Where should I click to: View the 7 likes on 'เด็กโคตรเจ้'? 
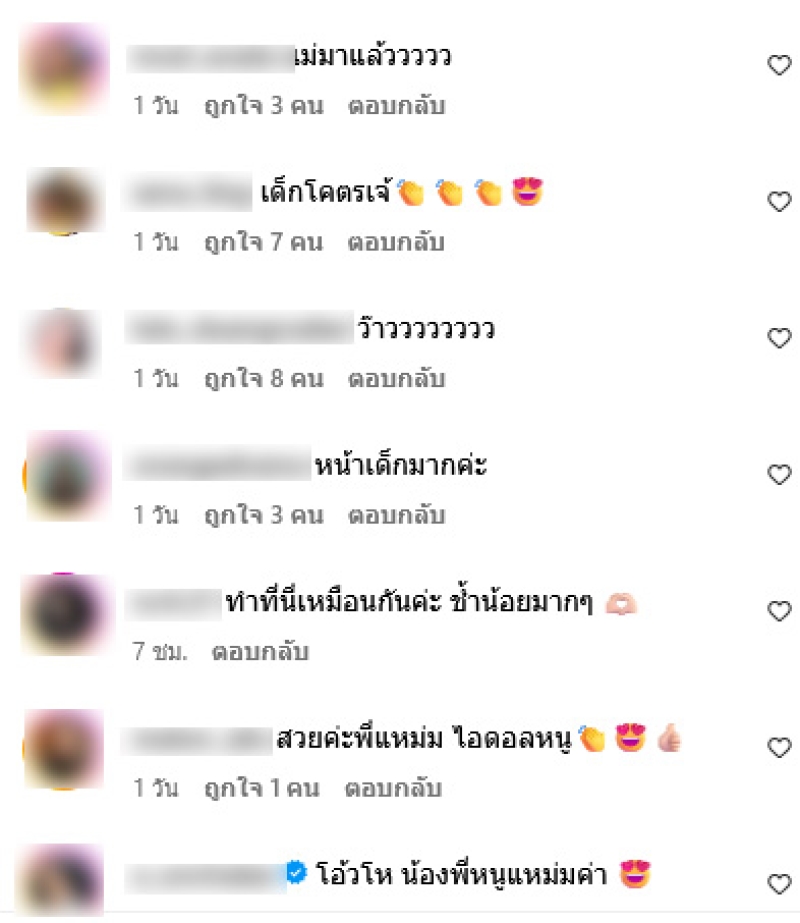(263, 243)
